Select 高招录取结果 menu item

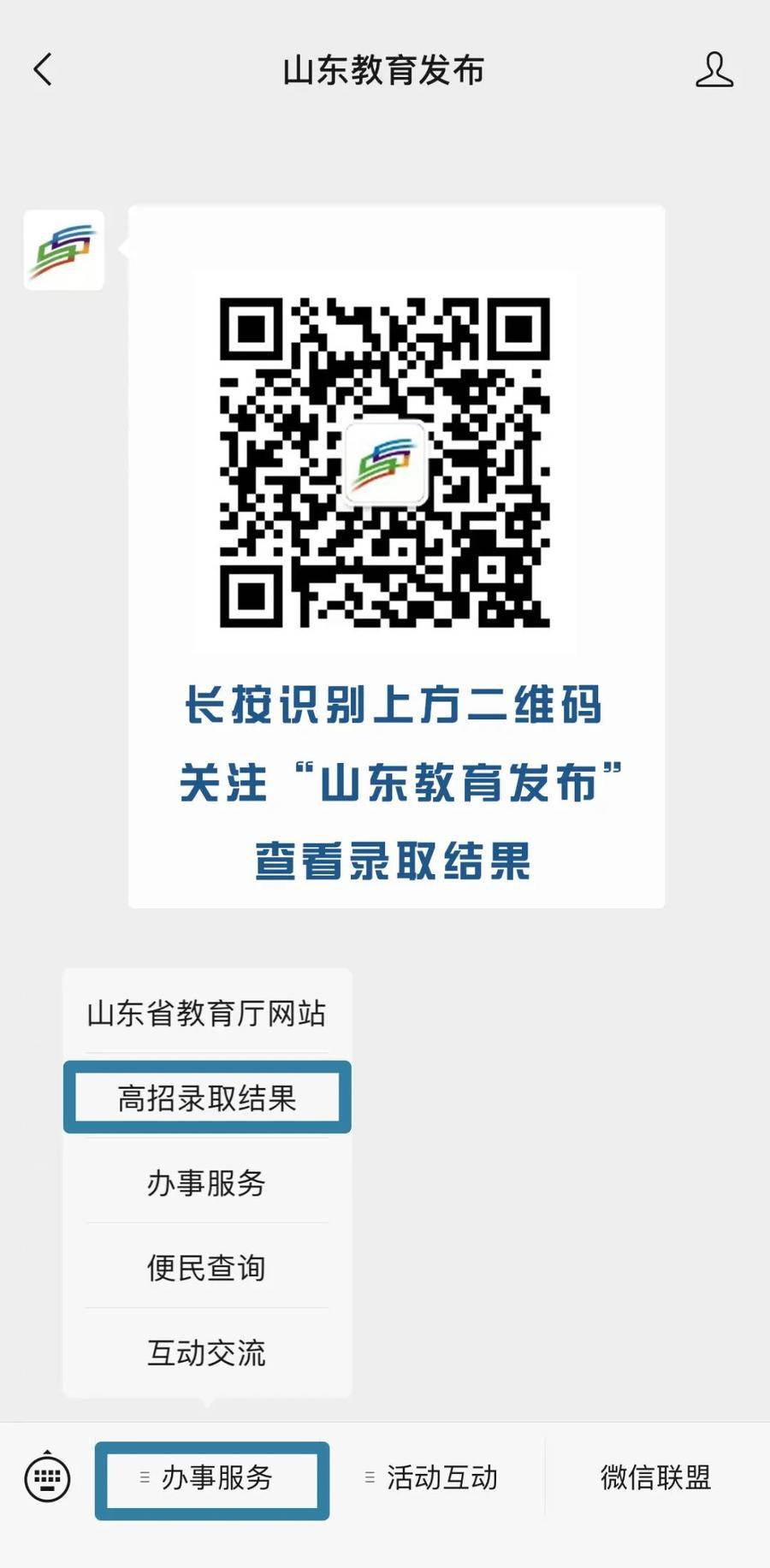coord(206,1098)
